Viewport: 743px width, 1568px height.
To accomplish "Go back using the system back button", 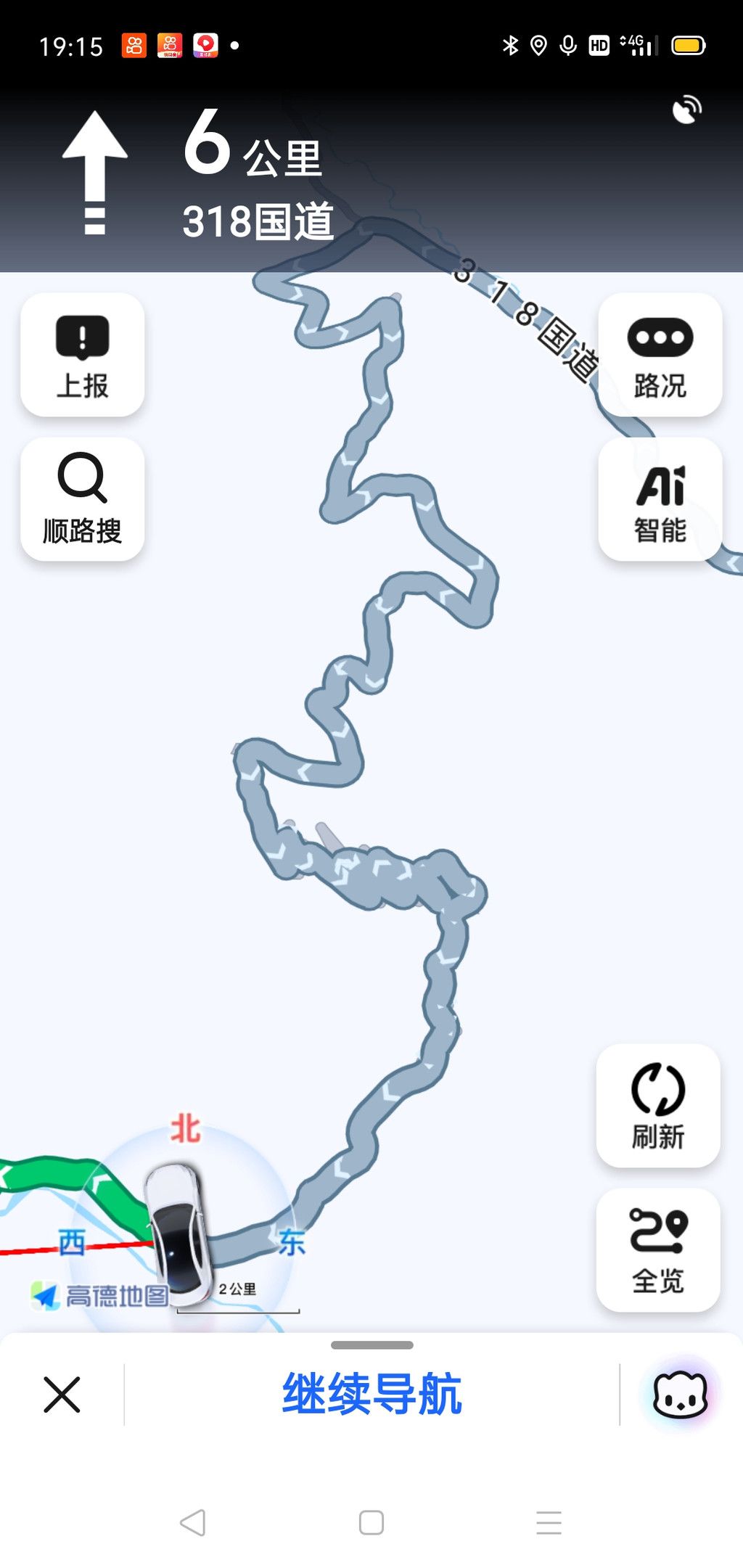I will tap(193, 1522).
